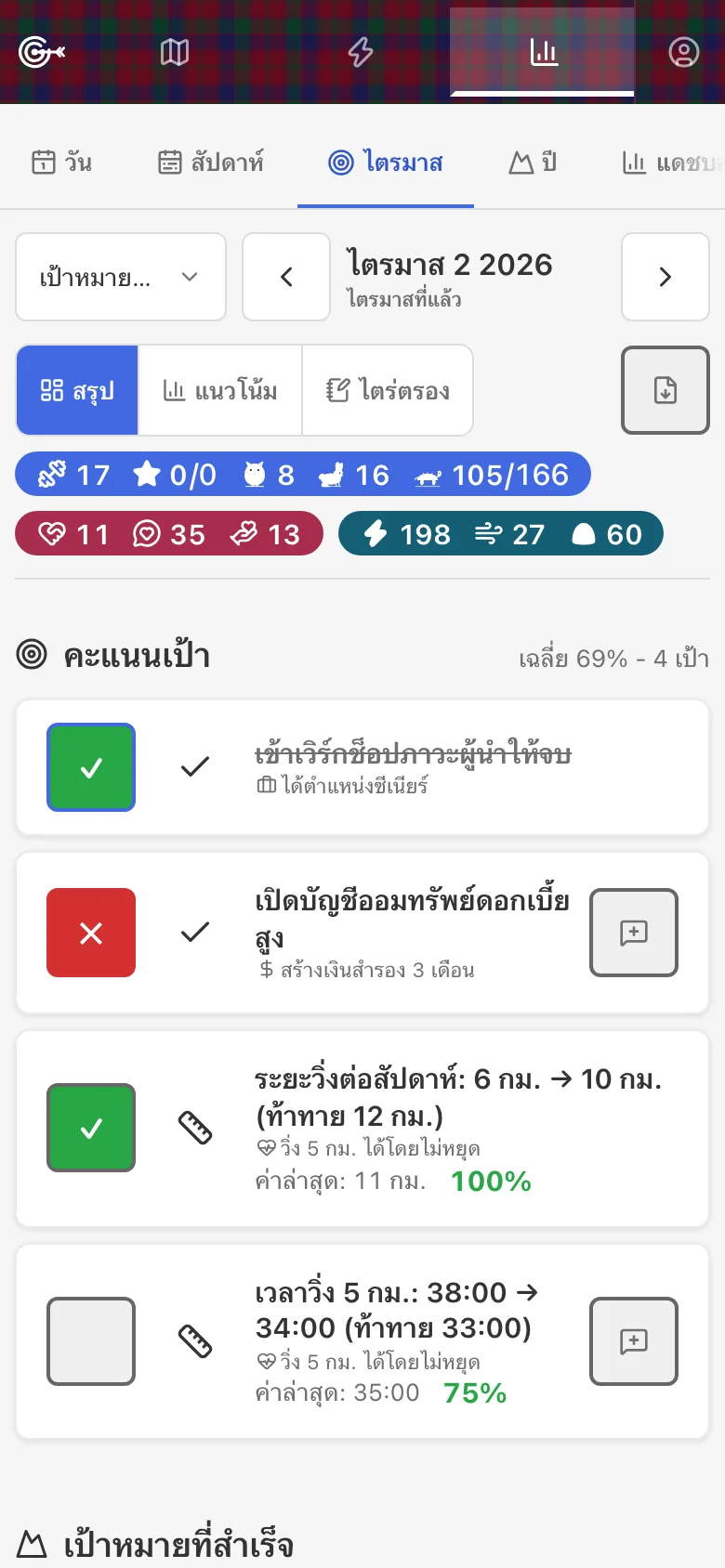Screen dimensions: 725x1568
Task: Toggle the red X for savings account goal
Action: pos(91,933)
